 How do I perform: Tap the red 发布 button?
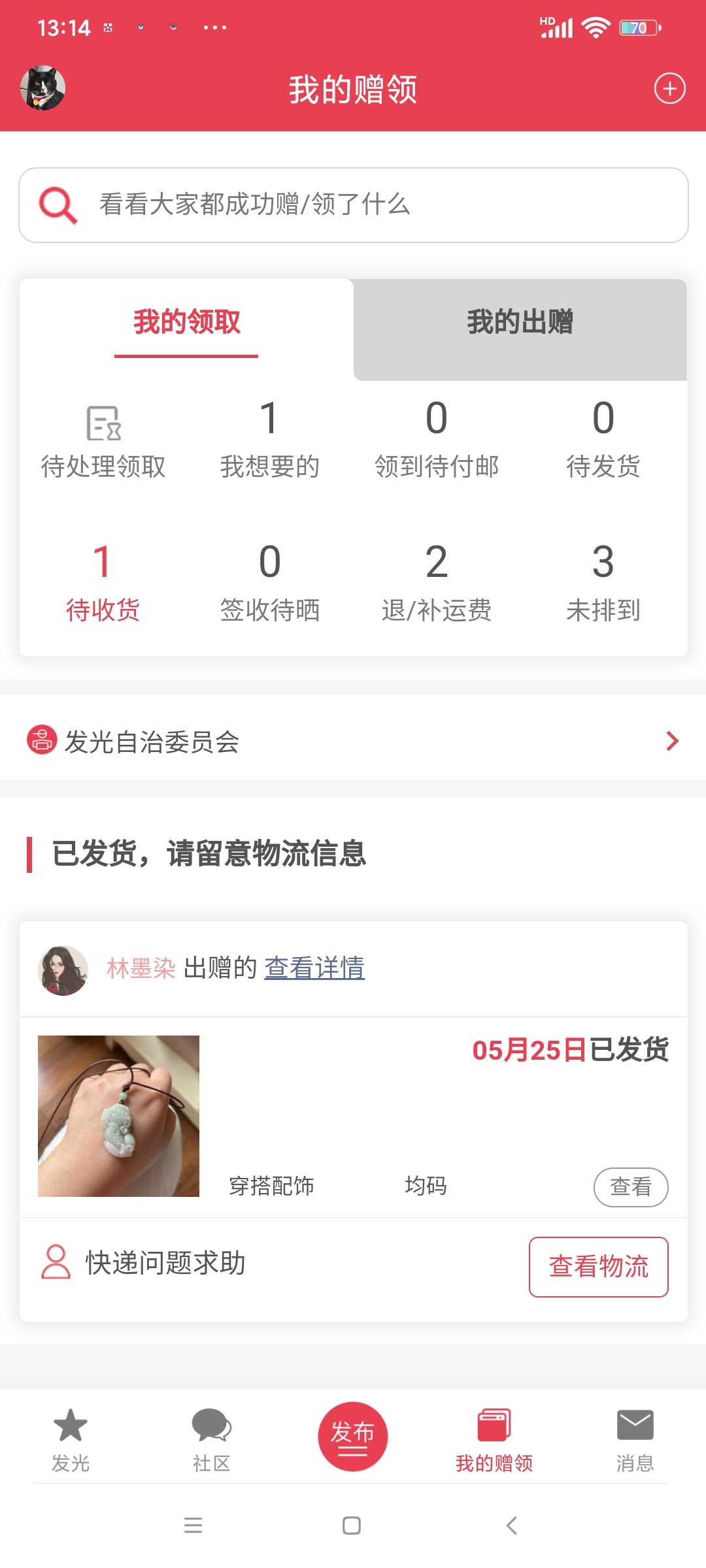pyautogui.click(x=353, y=1436)
